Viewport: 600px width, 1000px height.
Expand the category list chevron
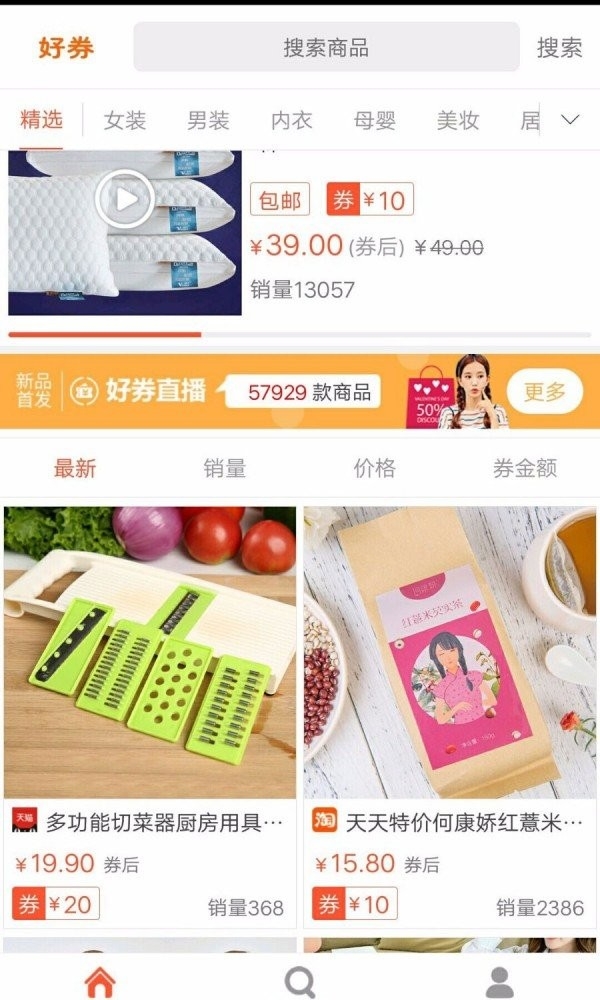(x=570, y=120)
